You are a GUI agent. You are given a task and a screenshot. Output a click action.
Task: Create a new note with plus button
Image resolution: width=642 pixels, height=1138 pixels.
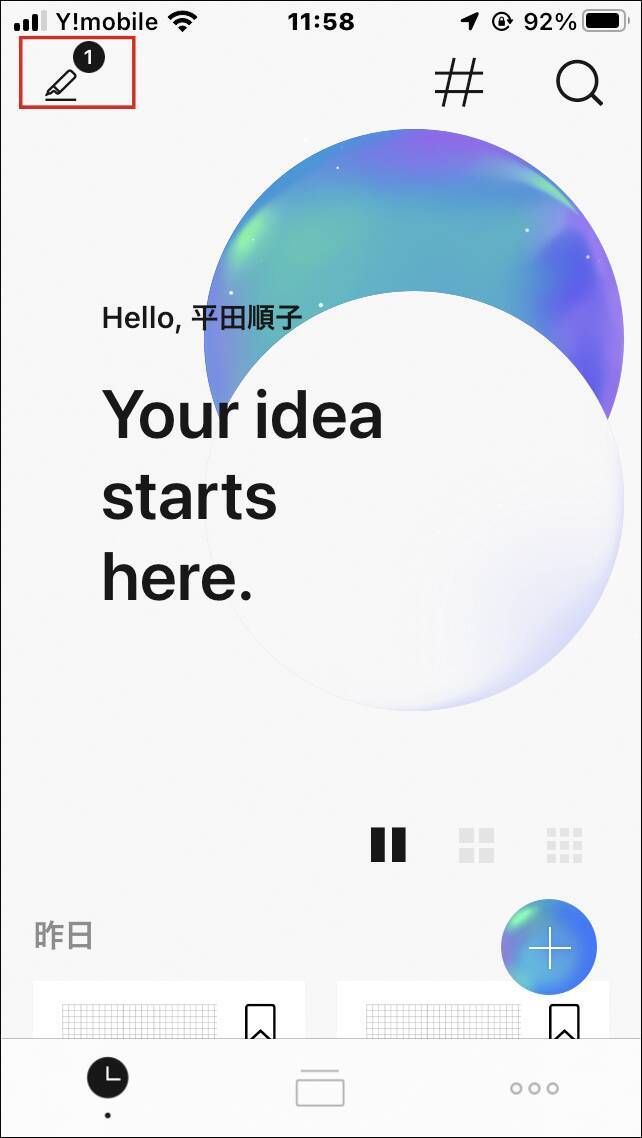(x=549, y=947)
